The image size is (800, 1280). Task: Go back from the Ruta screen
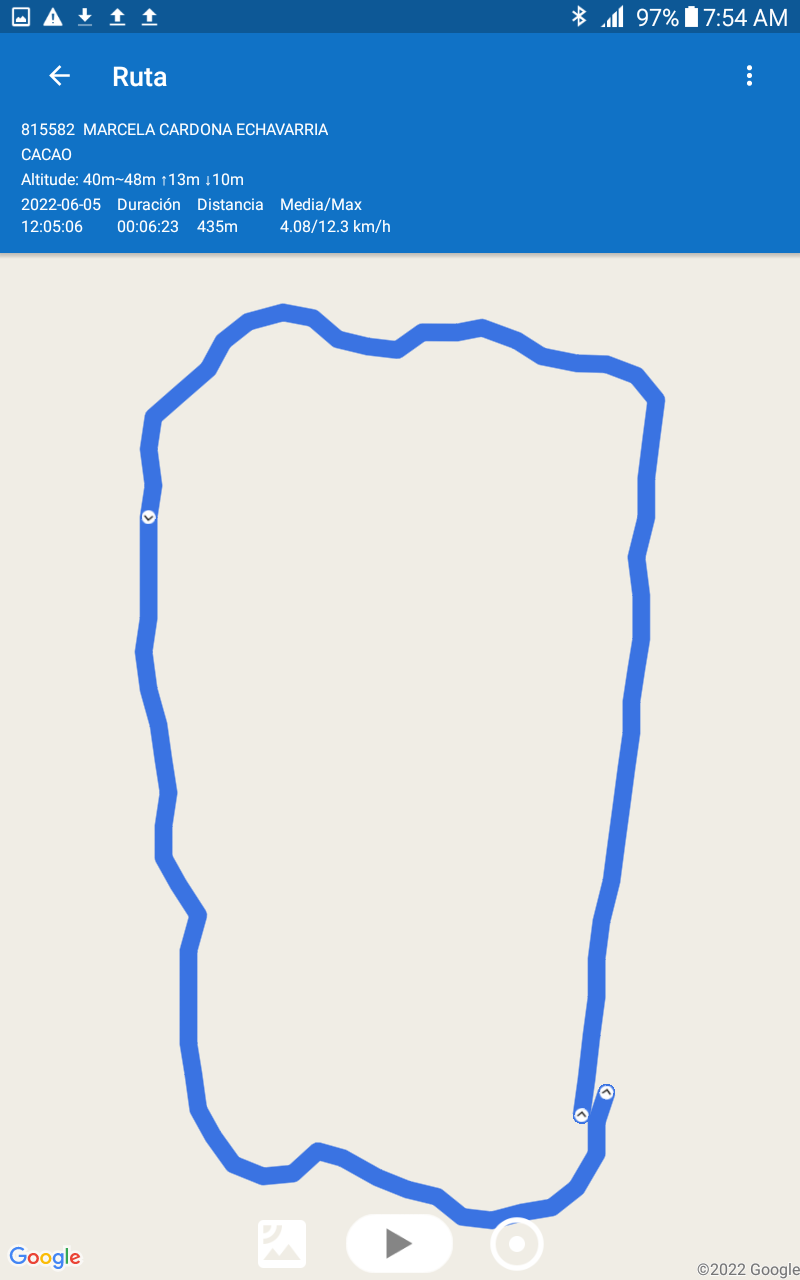60,76
